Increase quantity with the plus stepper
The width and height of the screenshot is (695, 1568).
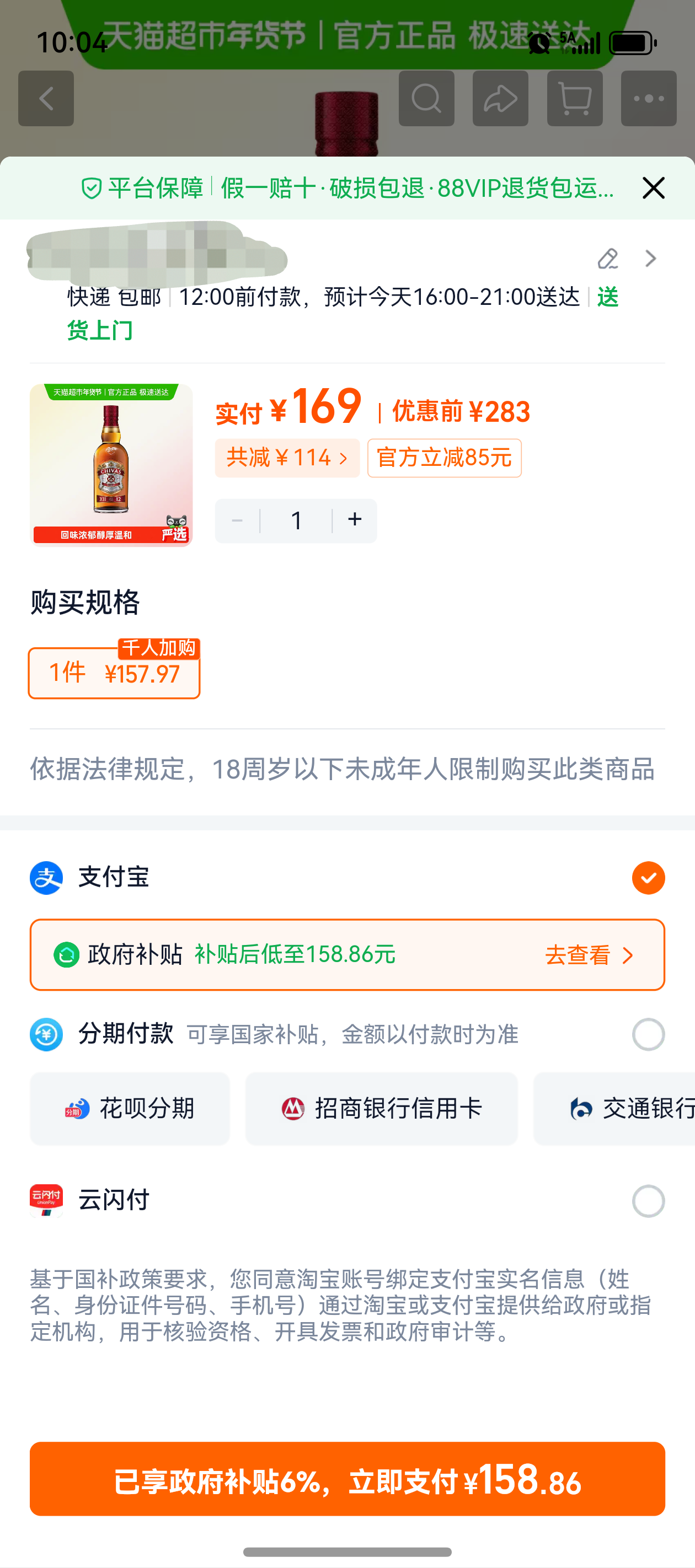tap(355, 520)
